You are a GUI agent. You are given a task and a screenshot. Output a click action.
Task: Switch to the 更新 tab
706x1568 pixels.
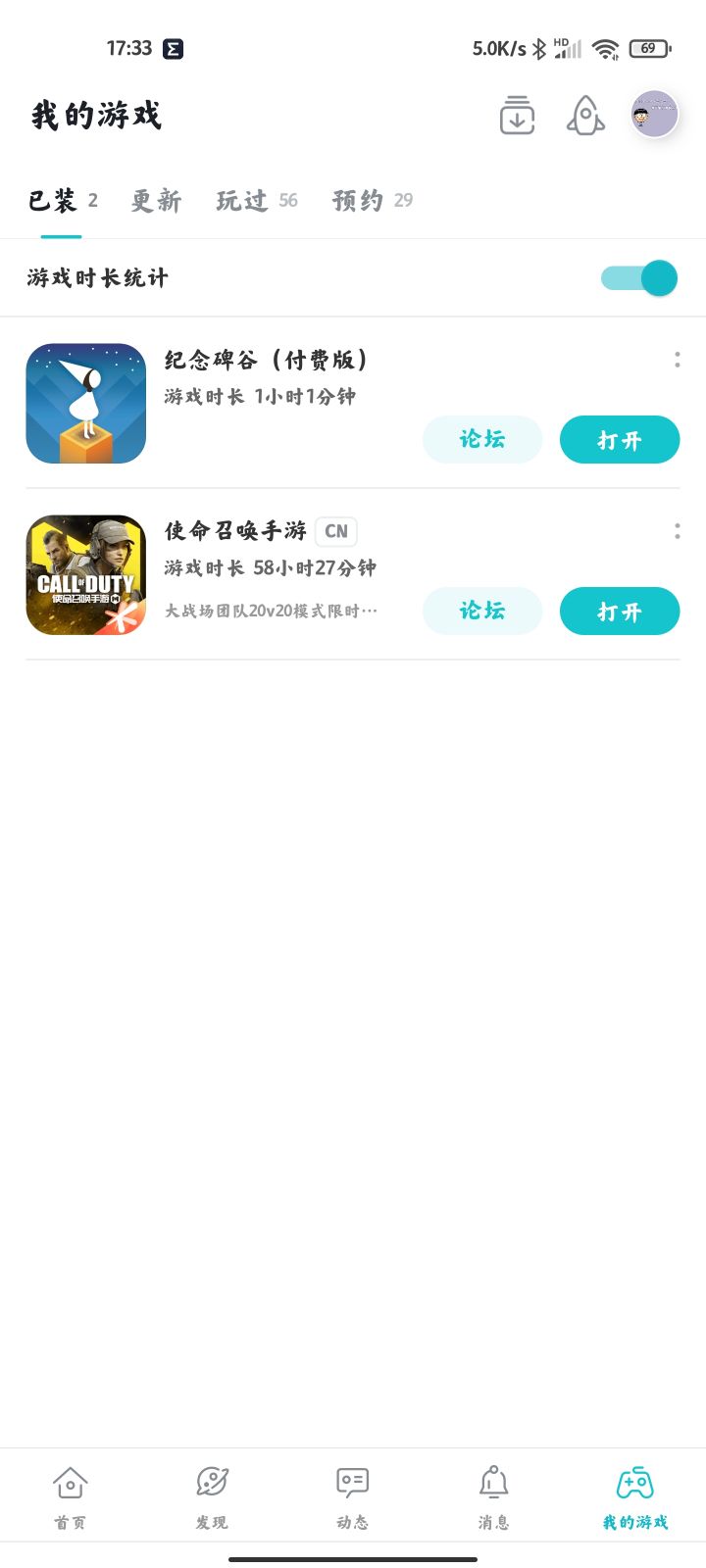click(157, 201)
